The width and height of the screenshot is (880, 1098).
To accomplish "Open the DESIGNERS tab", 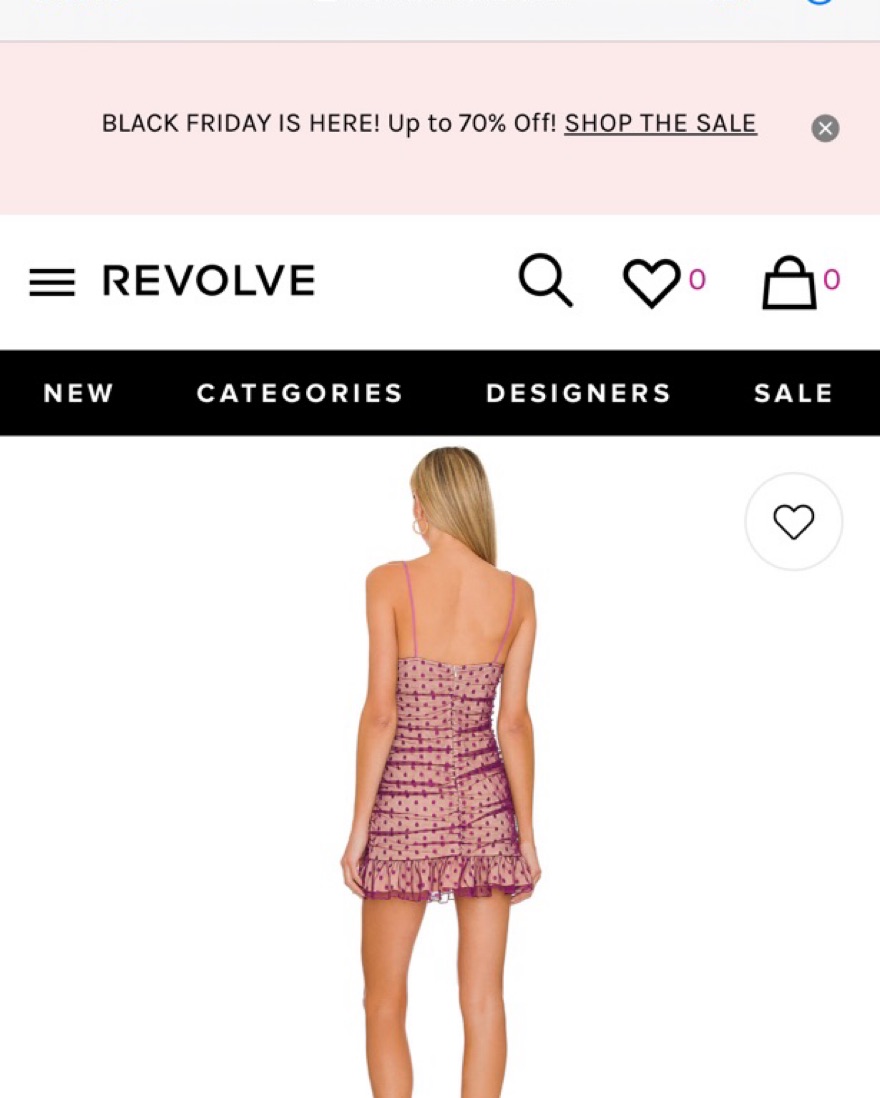I will coord(578,393).
